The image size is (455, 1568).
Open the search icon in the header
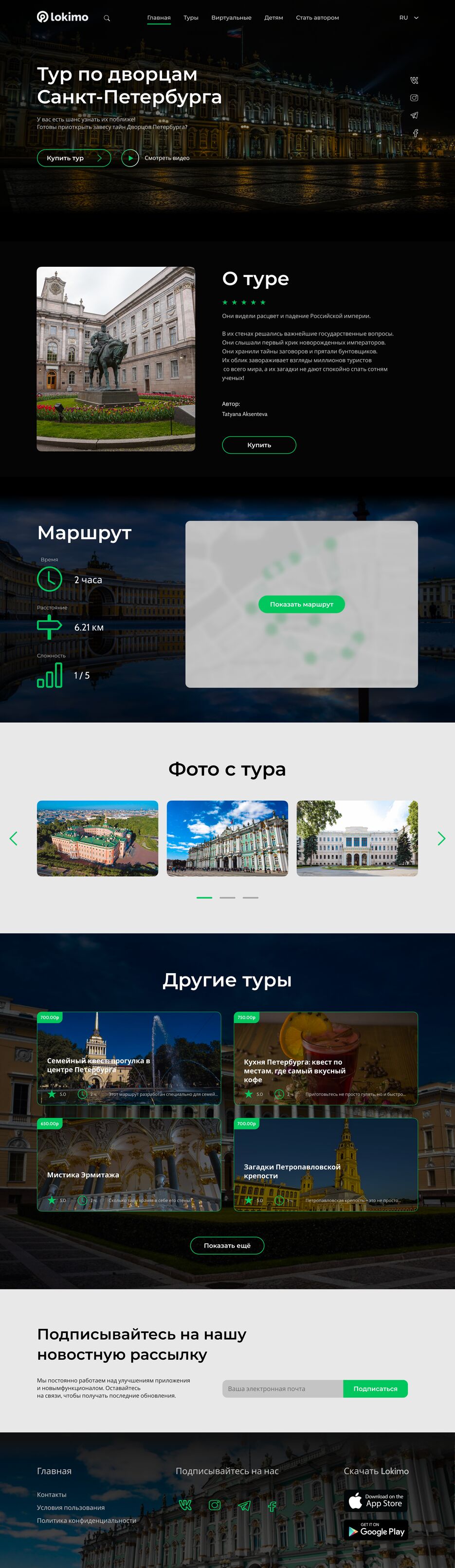pos(107,18)
